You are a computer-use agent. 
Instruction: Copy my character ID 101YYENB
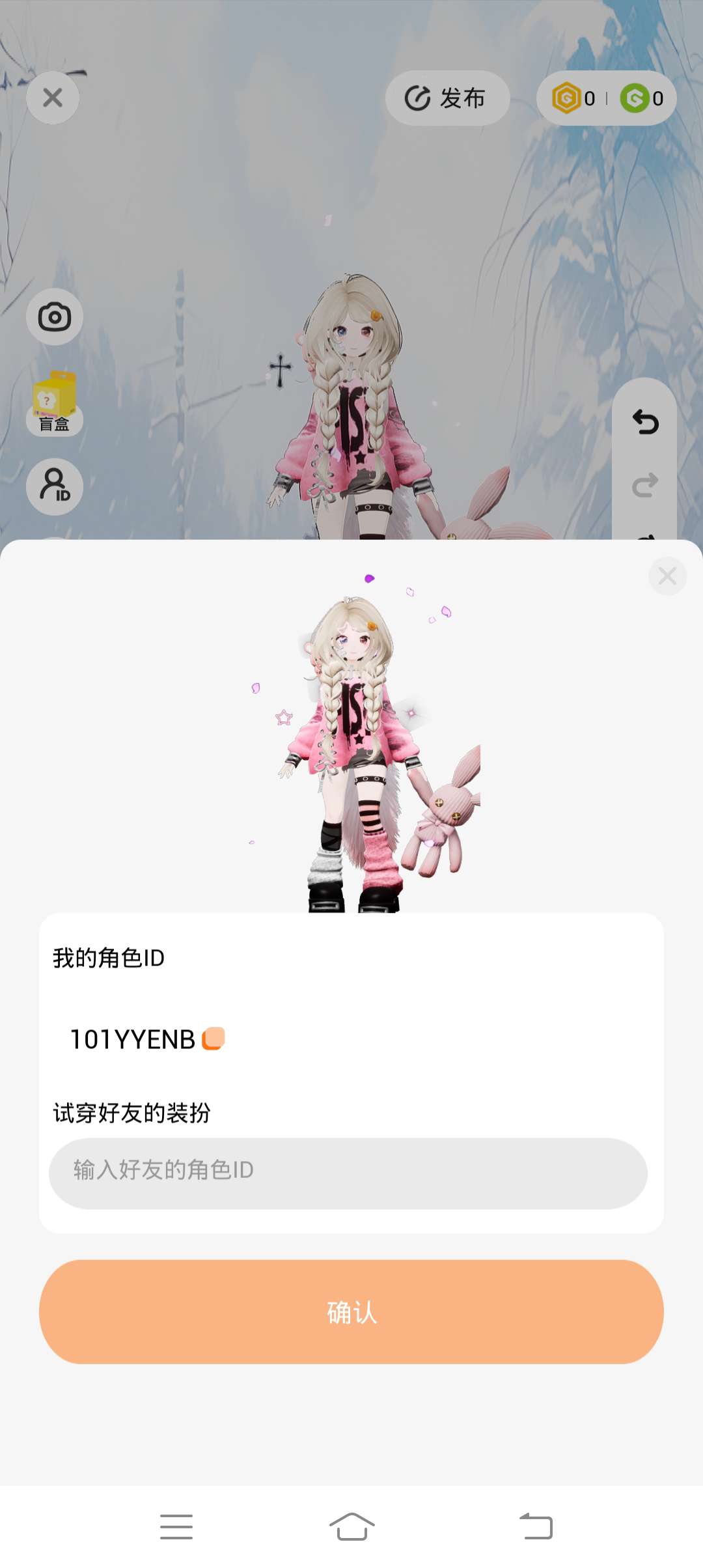click(214, 1039)
